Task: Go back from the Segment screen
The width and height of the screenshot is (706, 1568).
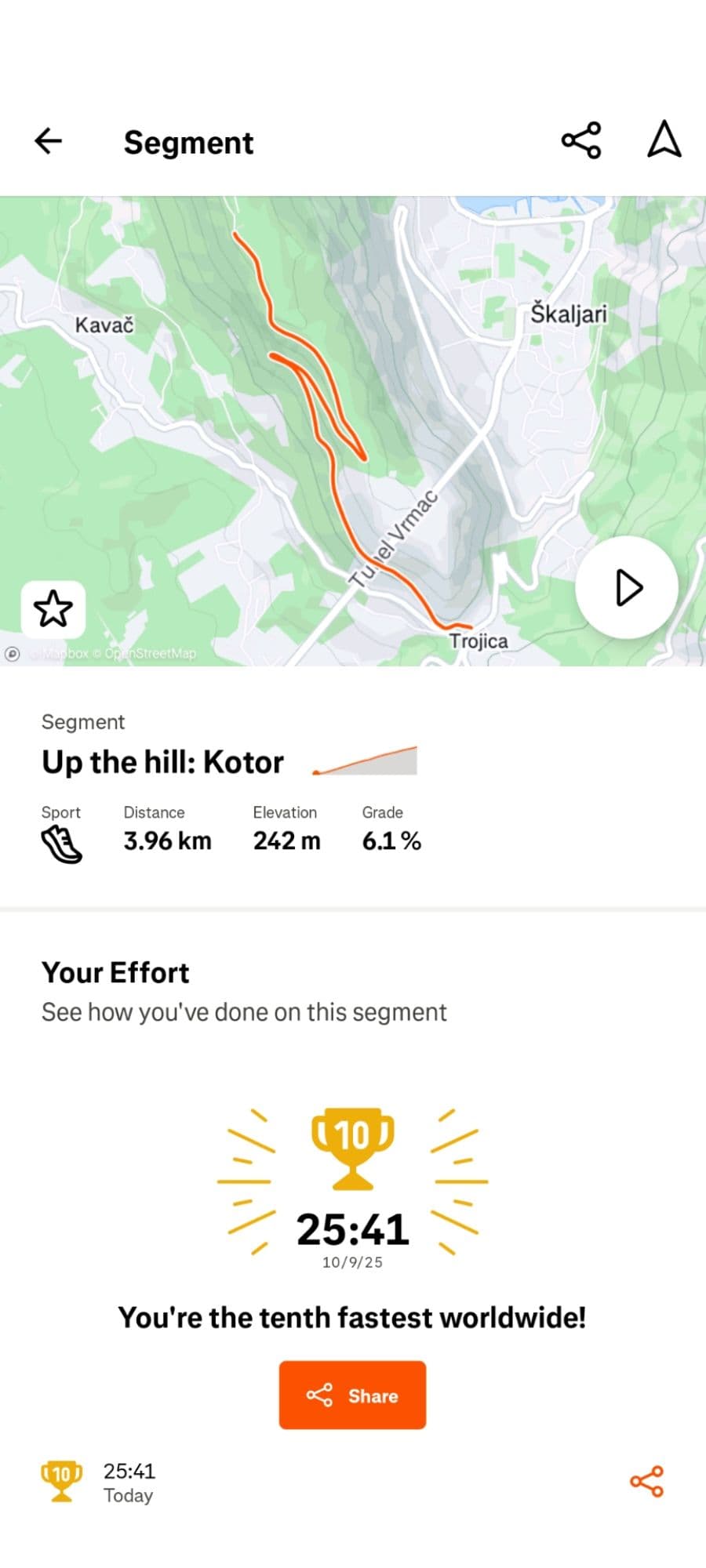Action: coord(49,141)
